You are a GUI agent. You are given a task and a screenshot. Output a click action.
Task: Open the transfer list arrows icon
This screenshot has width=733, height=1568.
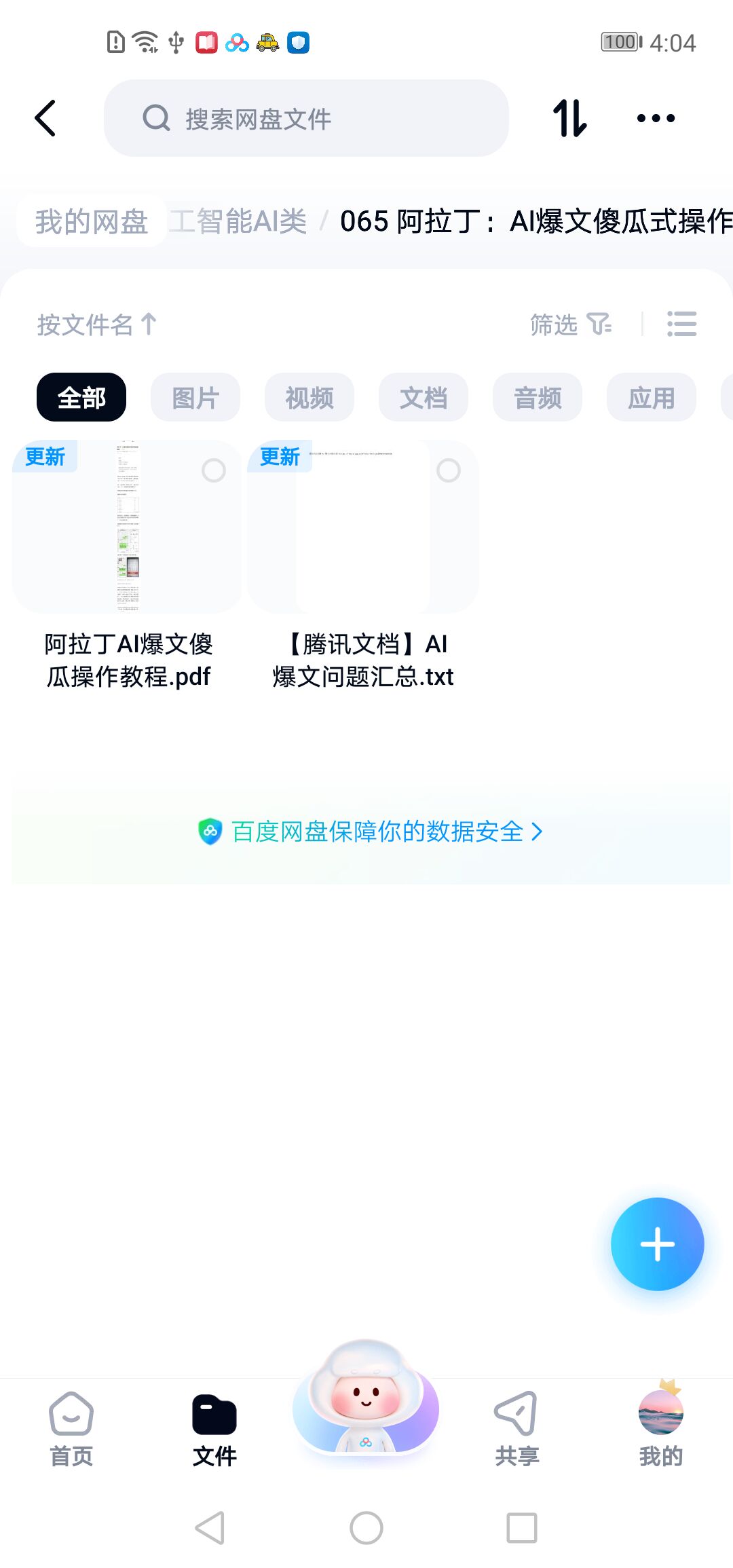coord(569,118)
